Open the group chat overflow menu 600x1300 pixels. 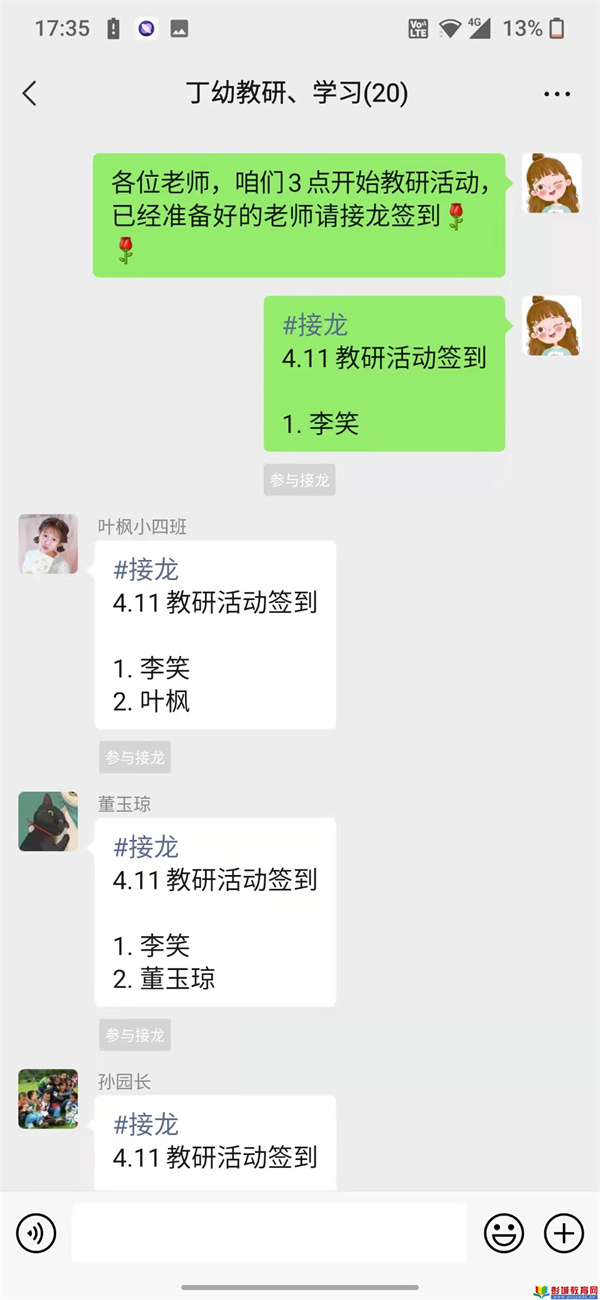coord(556,94)
